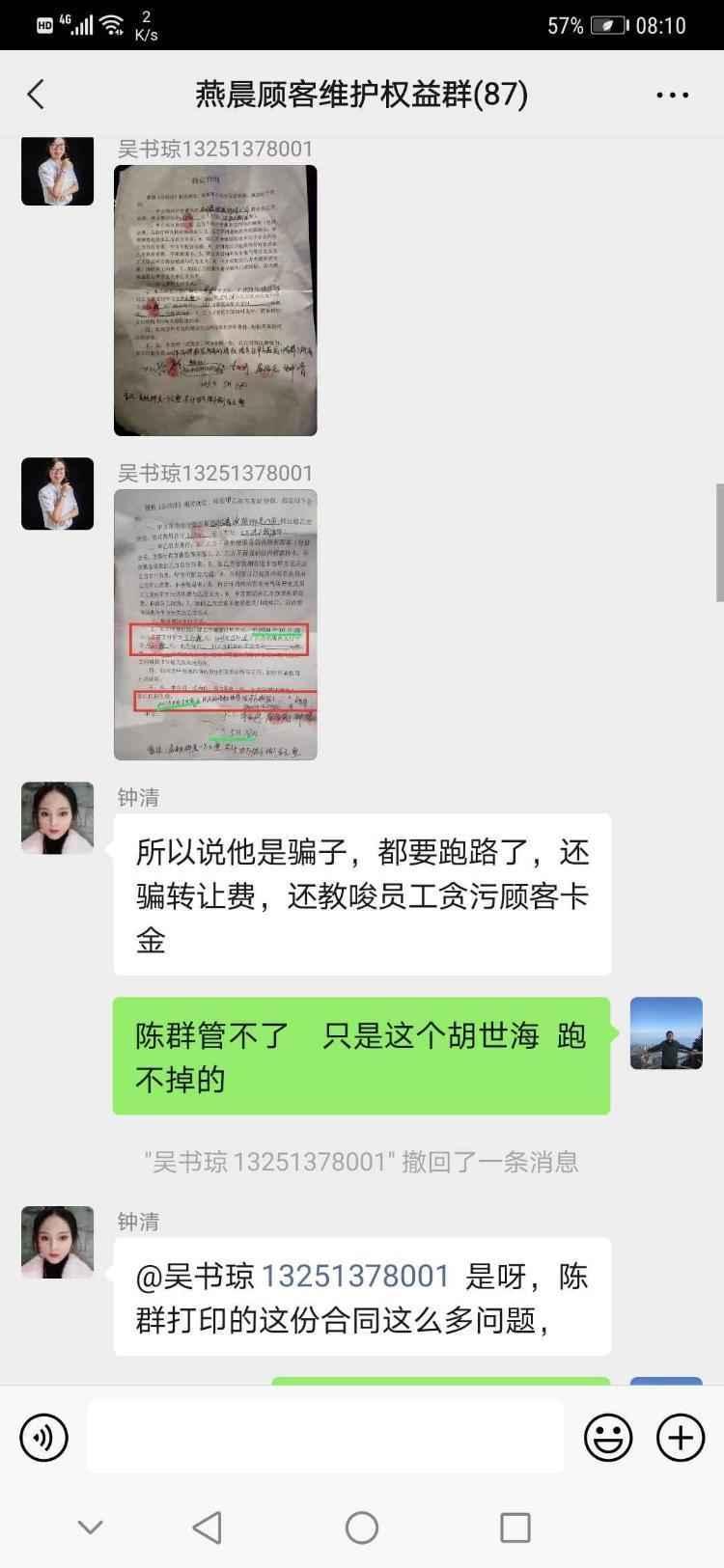Open recent apps via the square button
Image resolution: width=724 pixels, height=1568 pixels.
pos(515,1527)
